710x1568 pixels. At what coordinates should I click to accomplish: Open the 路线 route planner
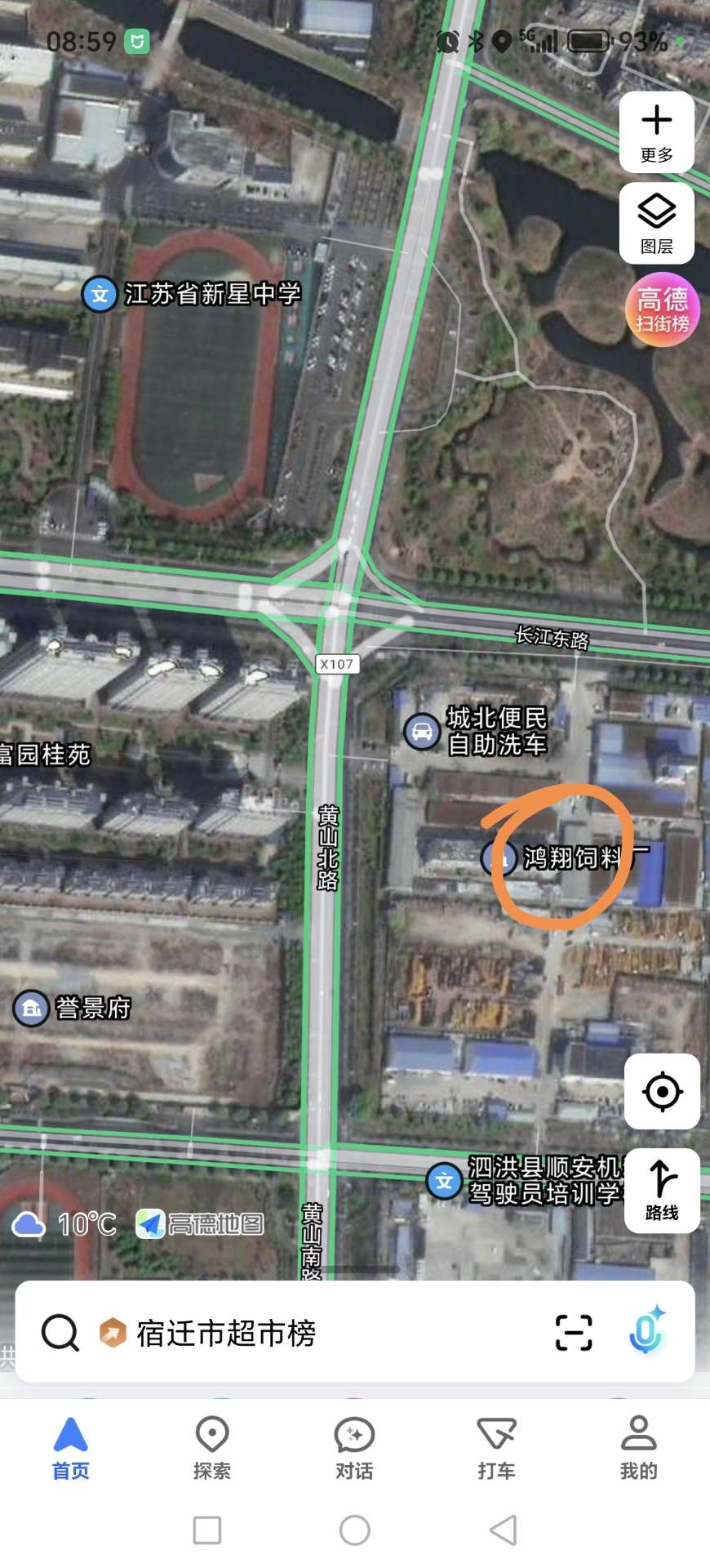tap(662, 1190)
